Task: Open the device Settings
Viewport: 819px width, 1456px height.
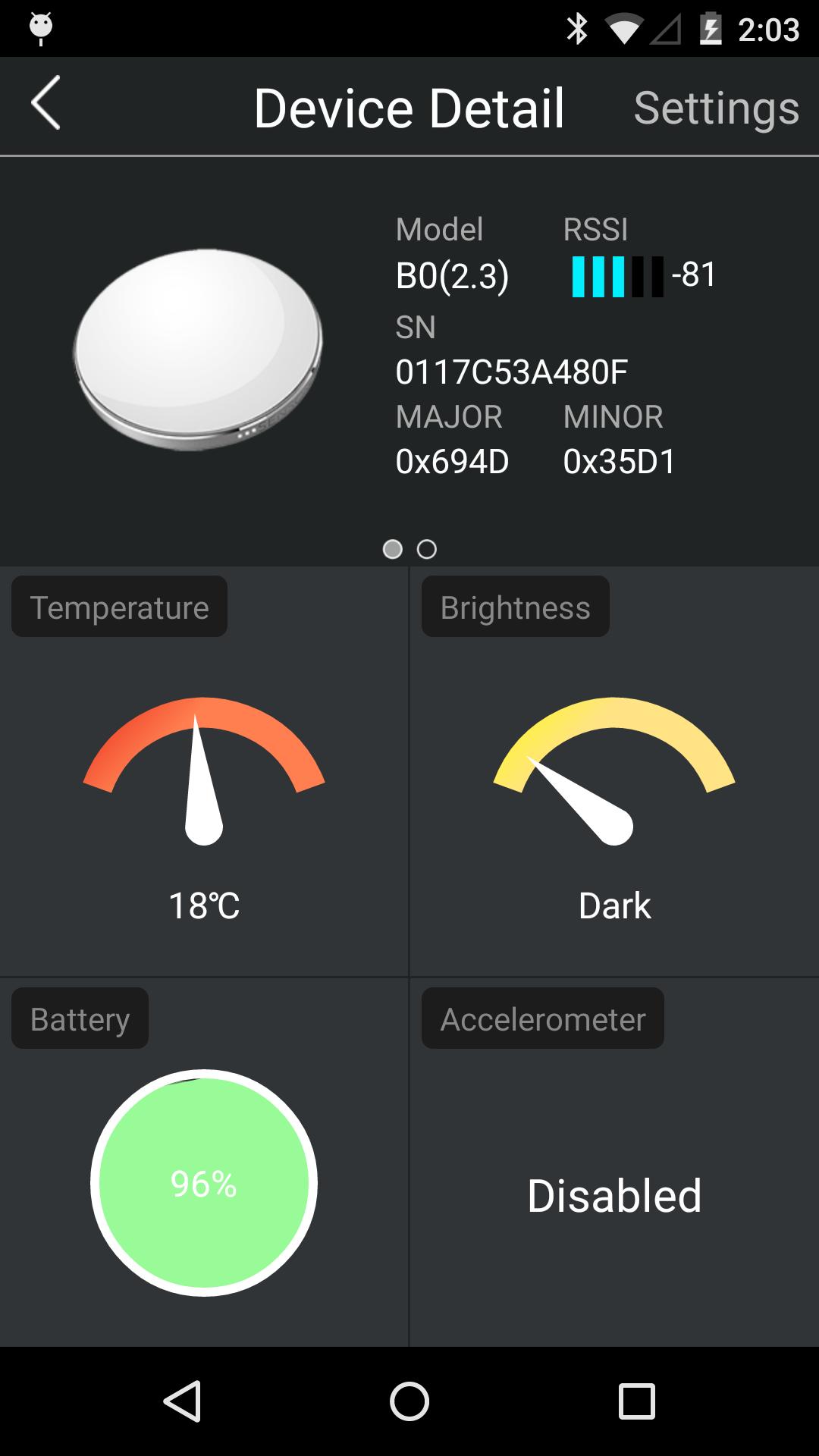Action: [716, 108]
